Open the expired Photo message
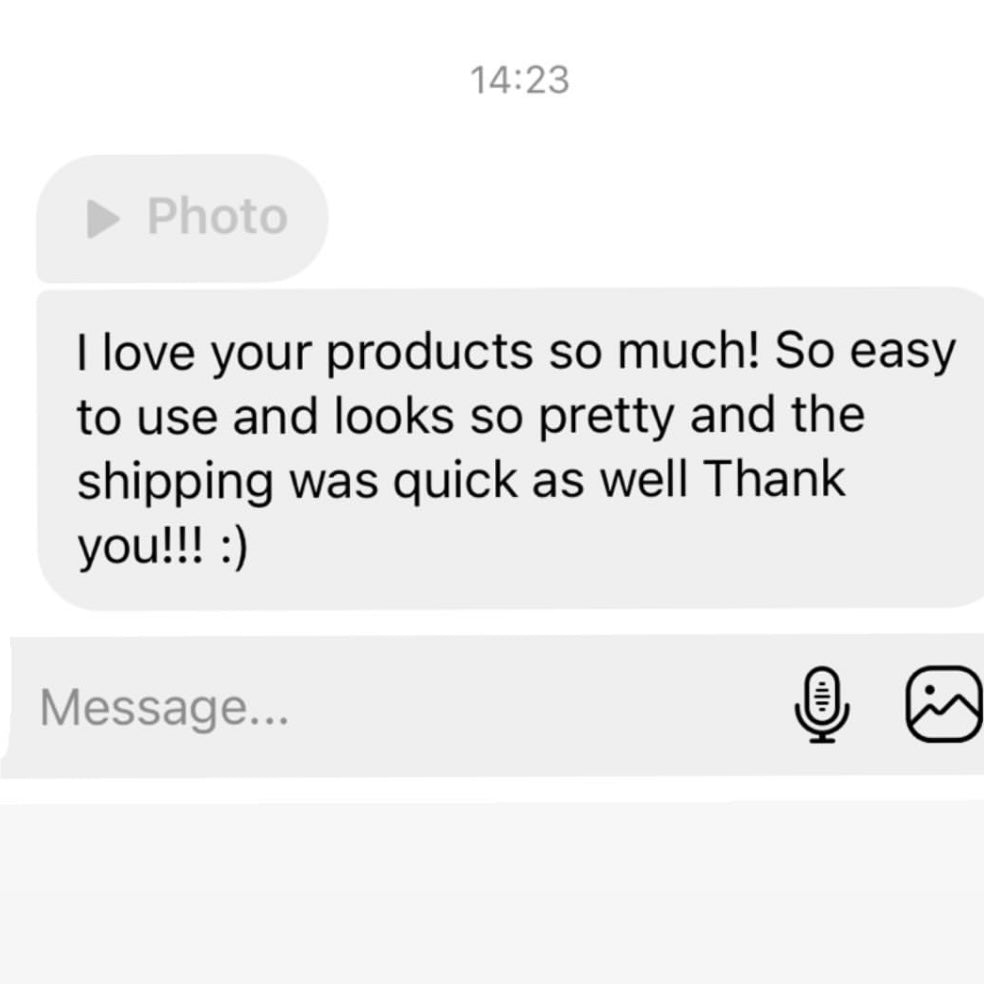This screenshot has height=984, width=984. pos(186,217)
